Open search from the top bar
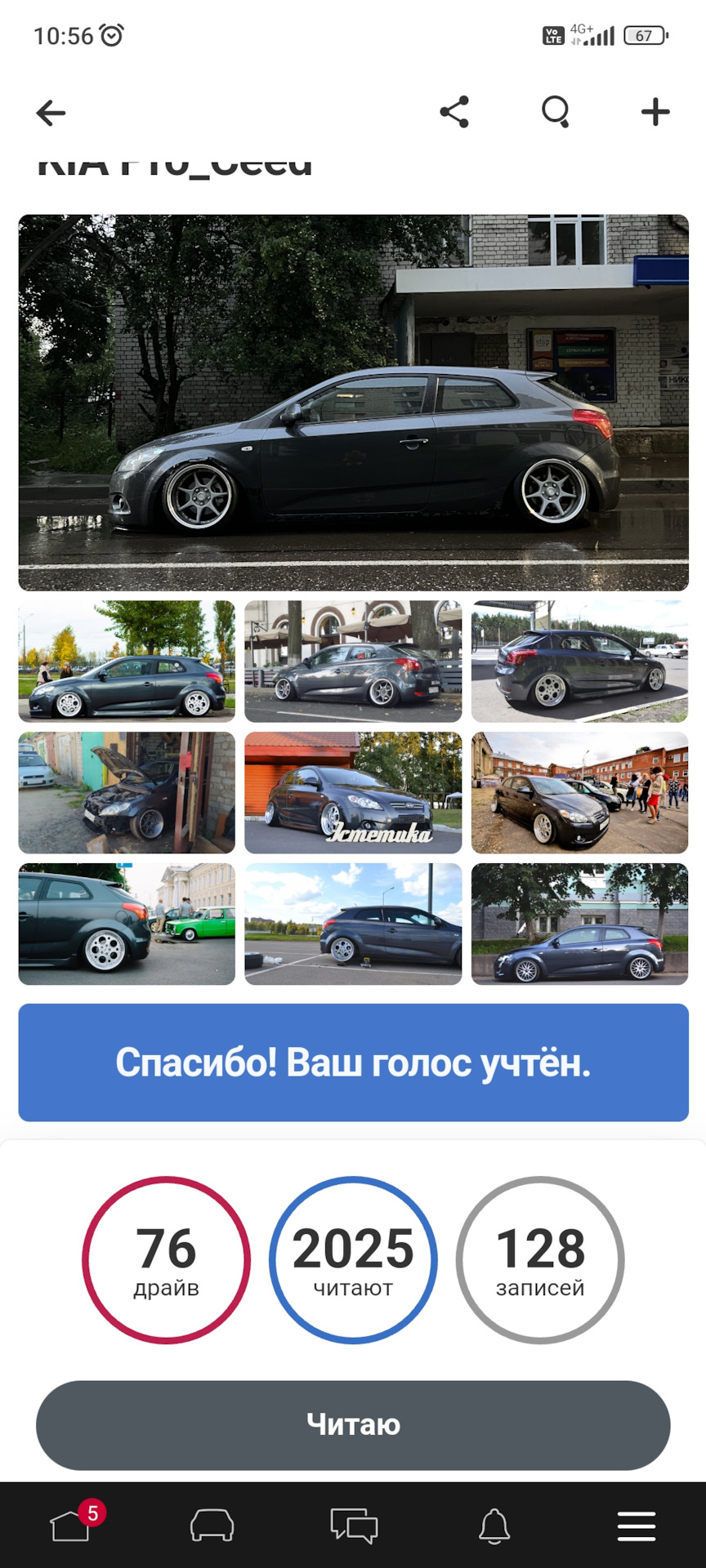The height and width of the screenshot is (1568, 706). (x=556, y=112)
